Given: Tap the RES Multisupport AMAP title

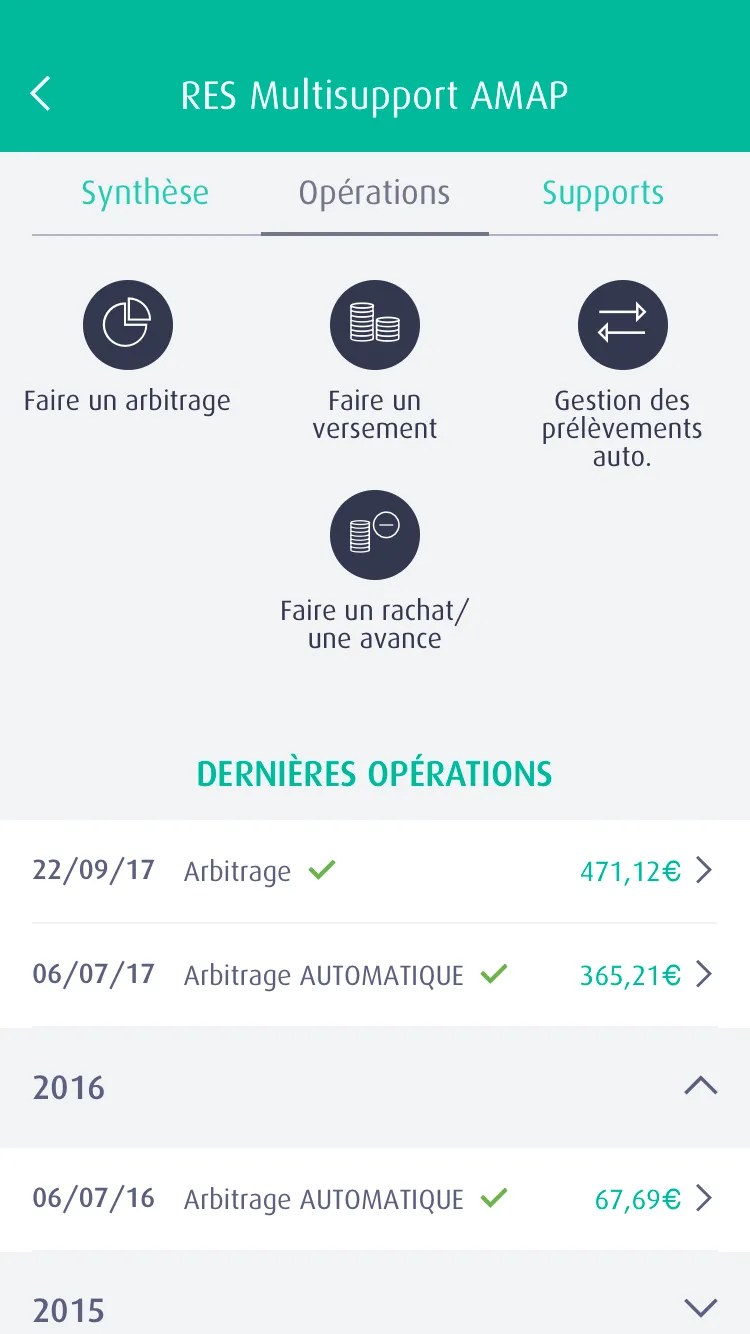Looking at the screenshot, I should [374, 93].
